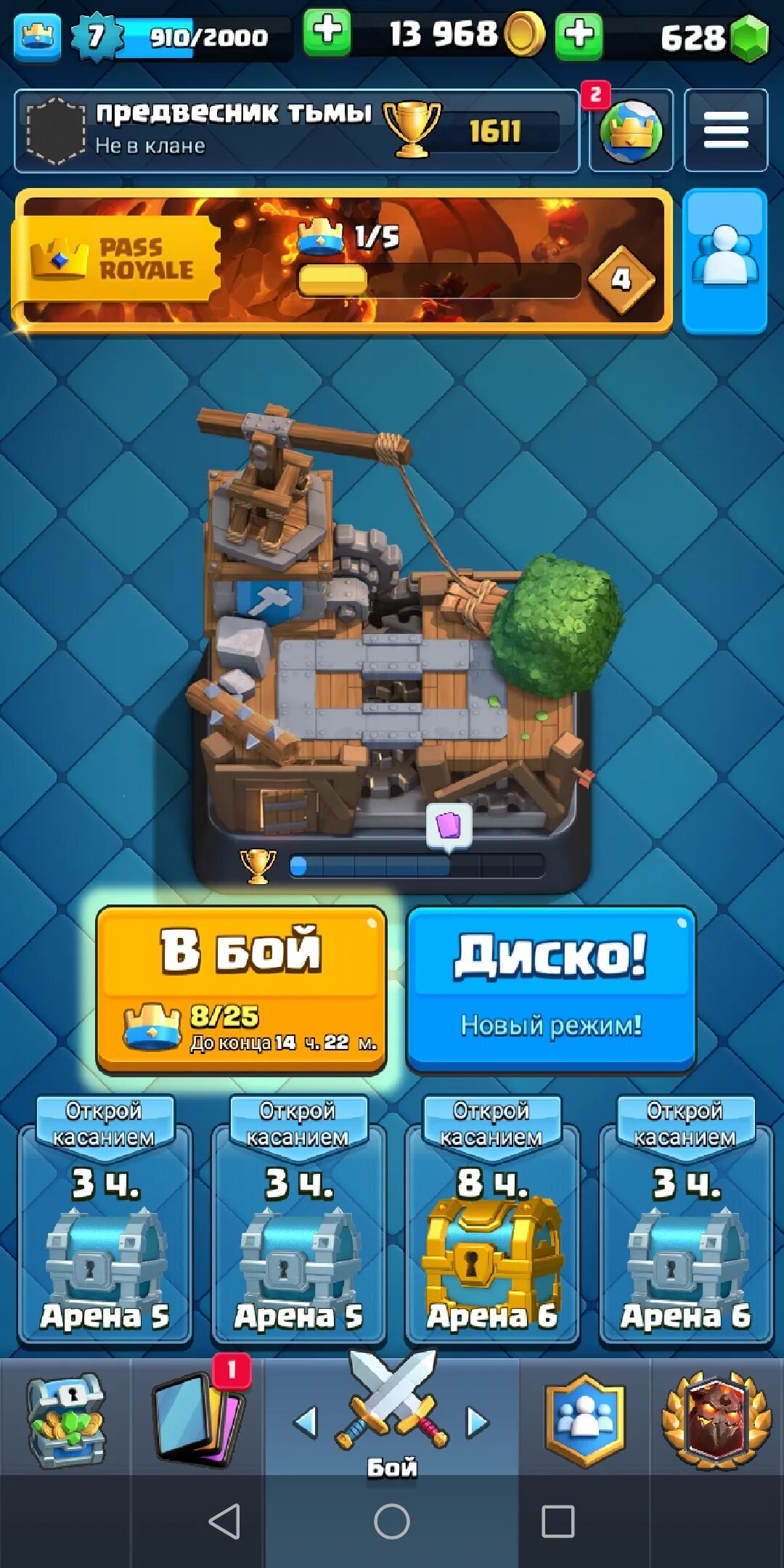Tap the left arrow beside Бой
This screenshot has width=784, height=1568.
(306, 1422)
